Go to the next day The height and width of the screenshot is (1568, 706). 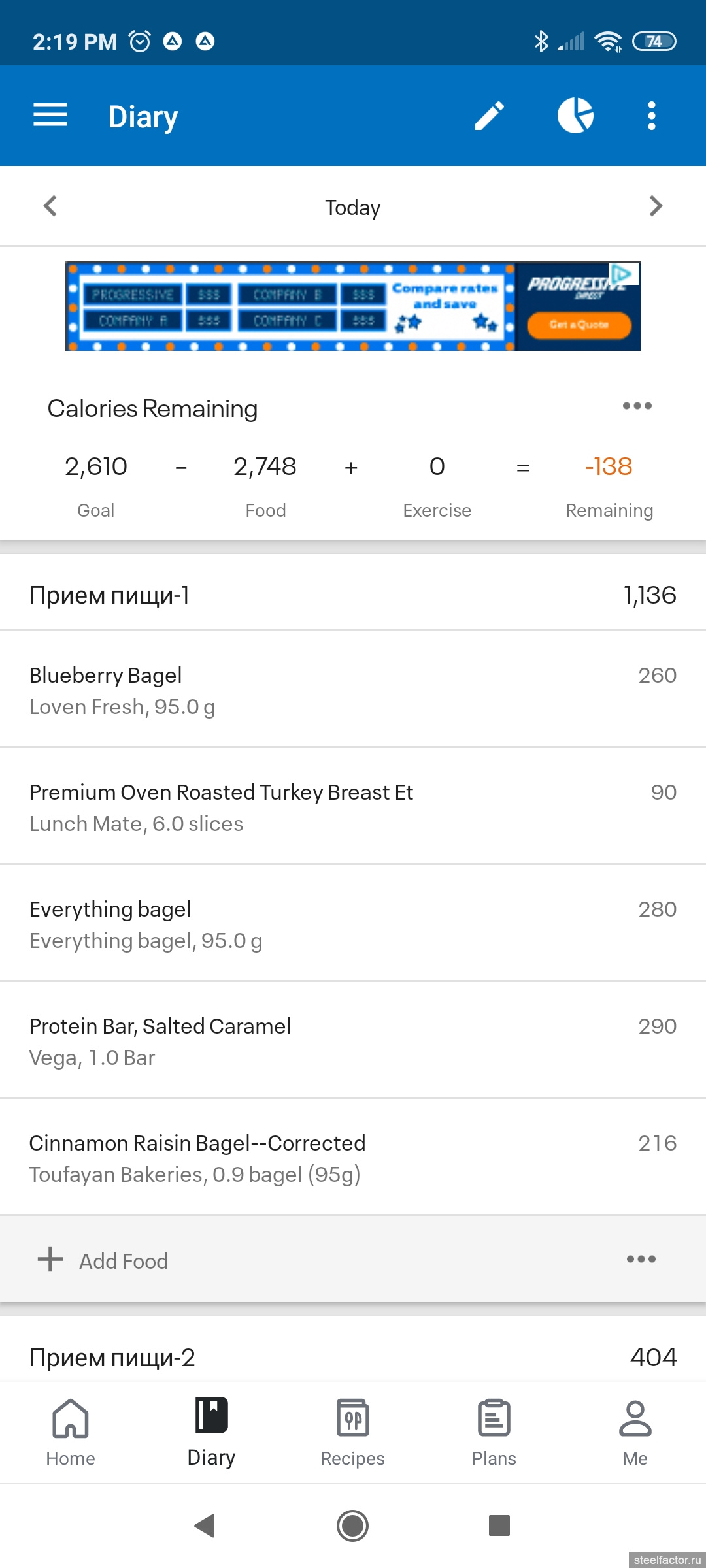pyautogui.click(x=656, y=206)
